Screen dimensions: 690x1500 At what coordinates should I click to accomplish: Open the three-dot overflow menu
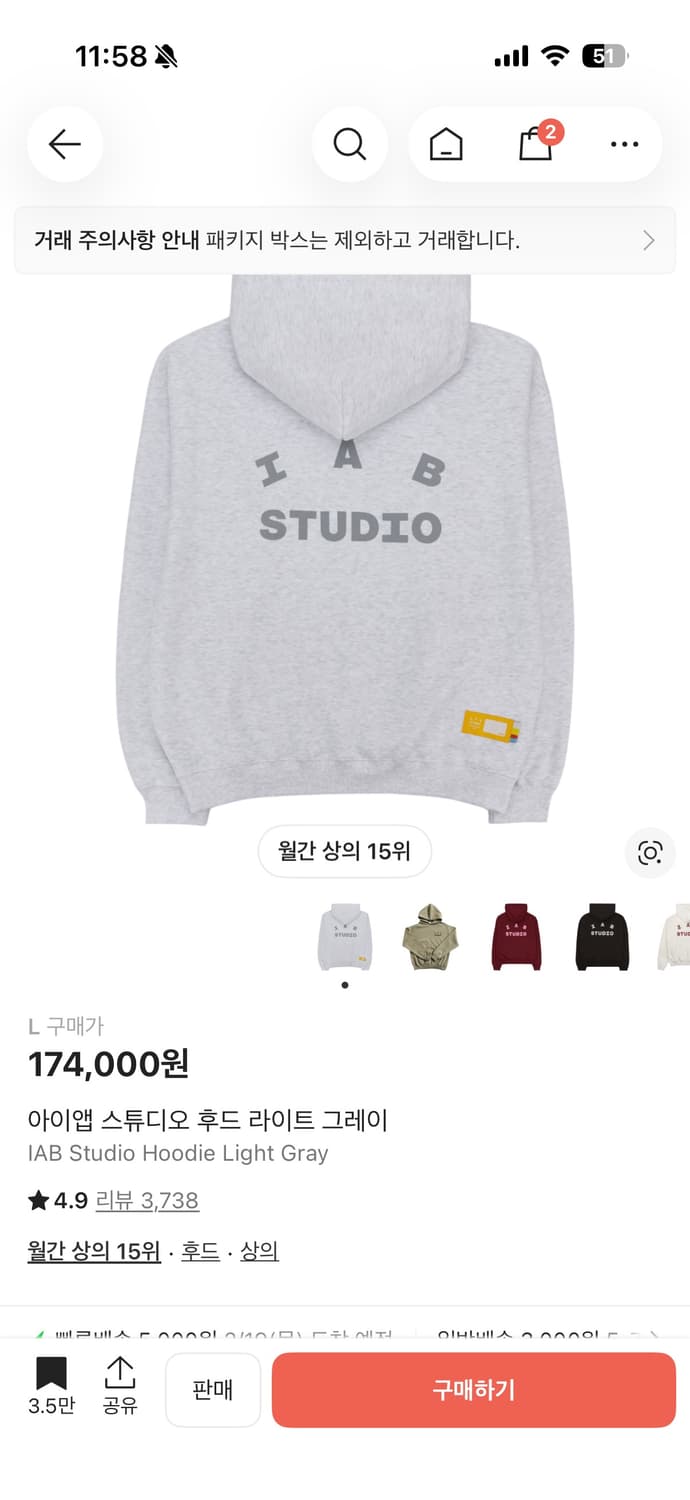[624, 145]
